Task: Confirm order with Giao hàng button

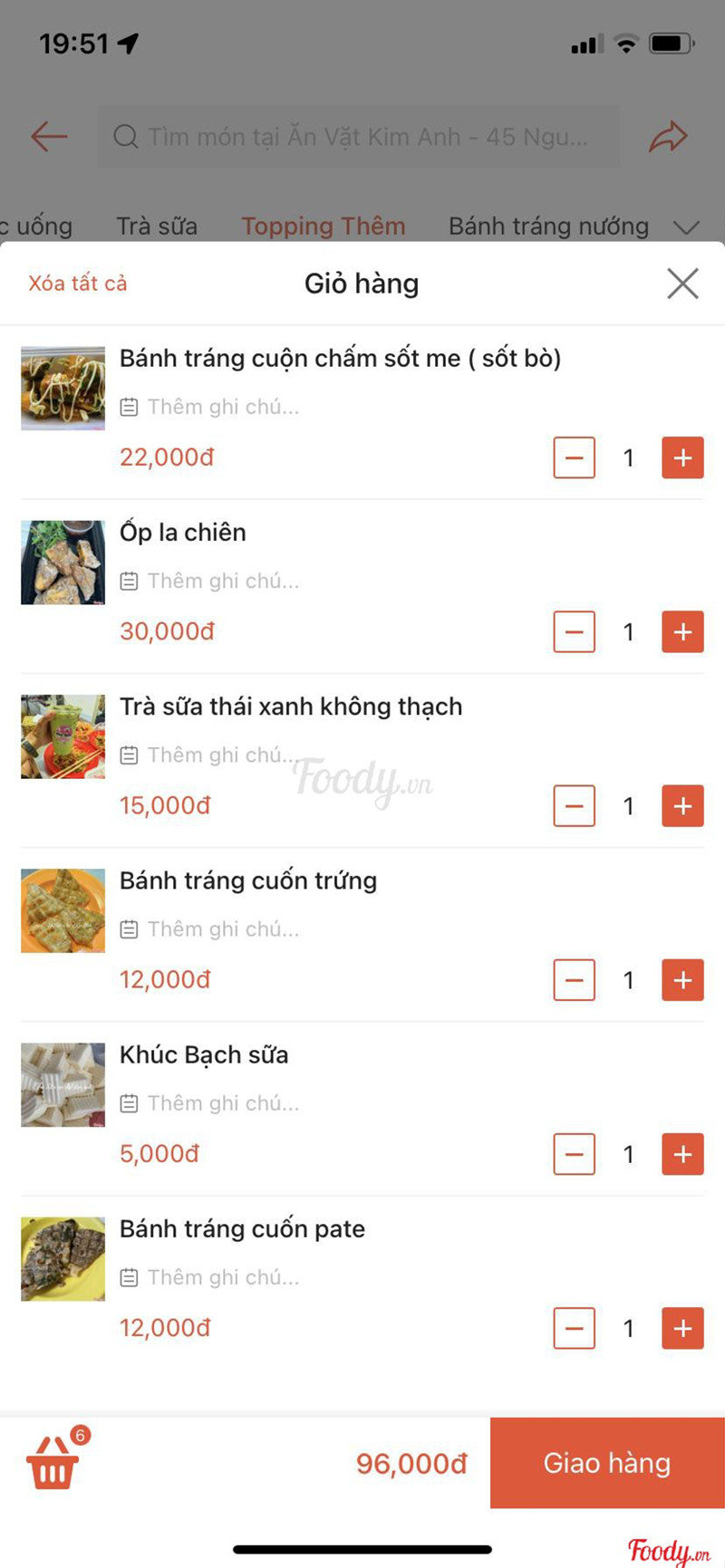Action: (x=607, y=1463)
